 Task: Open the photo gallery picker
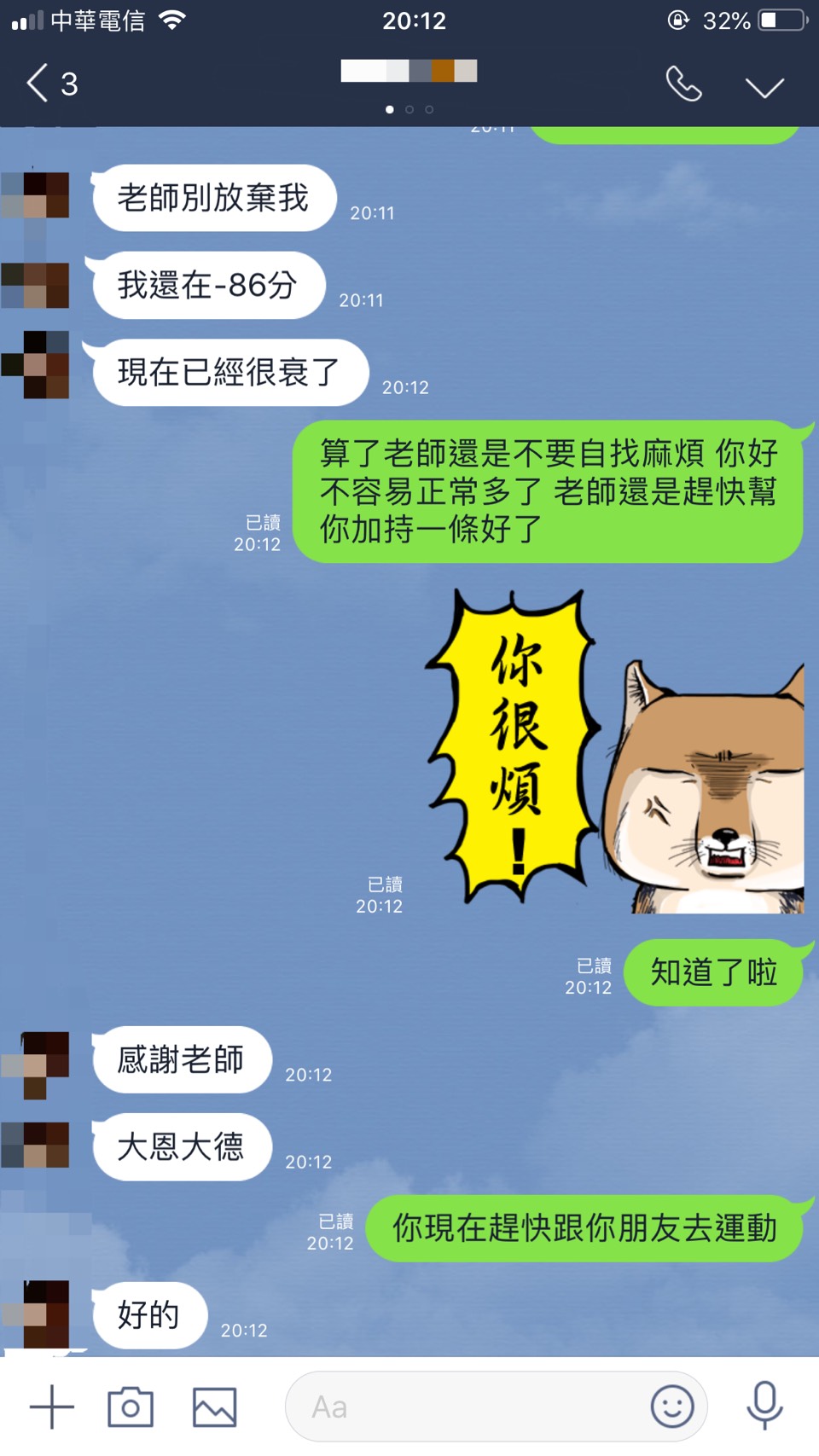click(x=214, y=1407)
